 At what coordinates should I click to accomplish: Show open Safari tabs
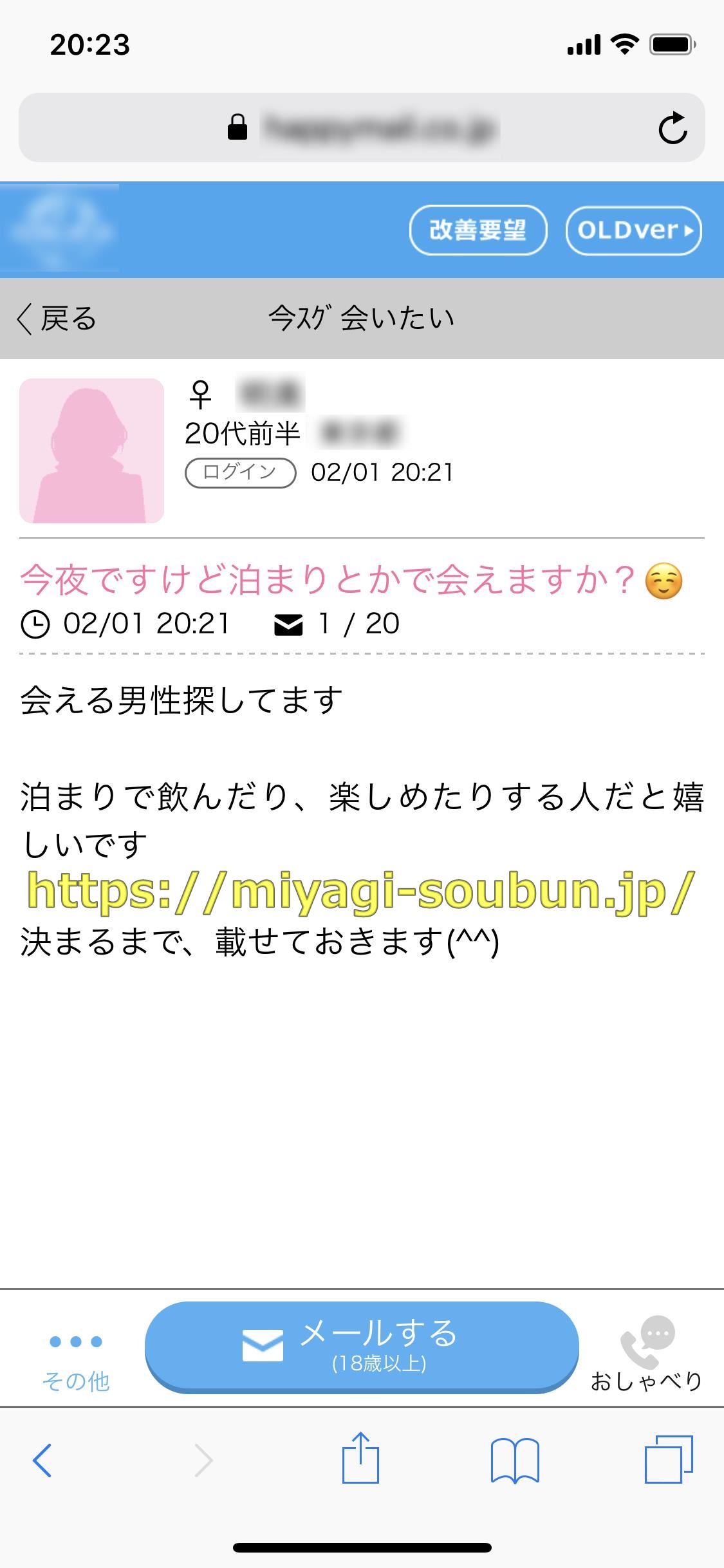669,1459
